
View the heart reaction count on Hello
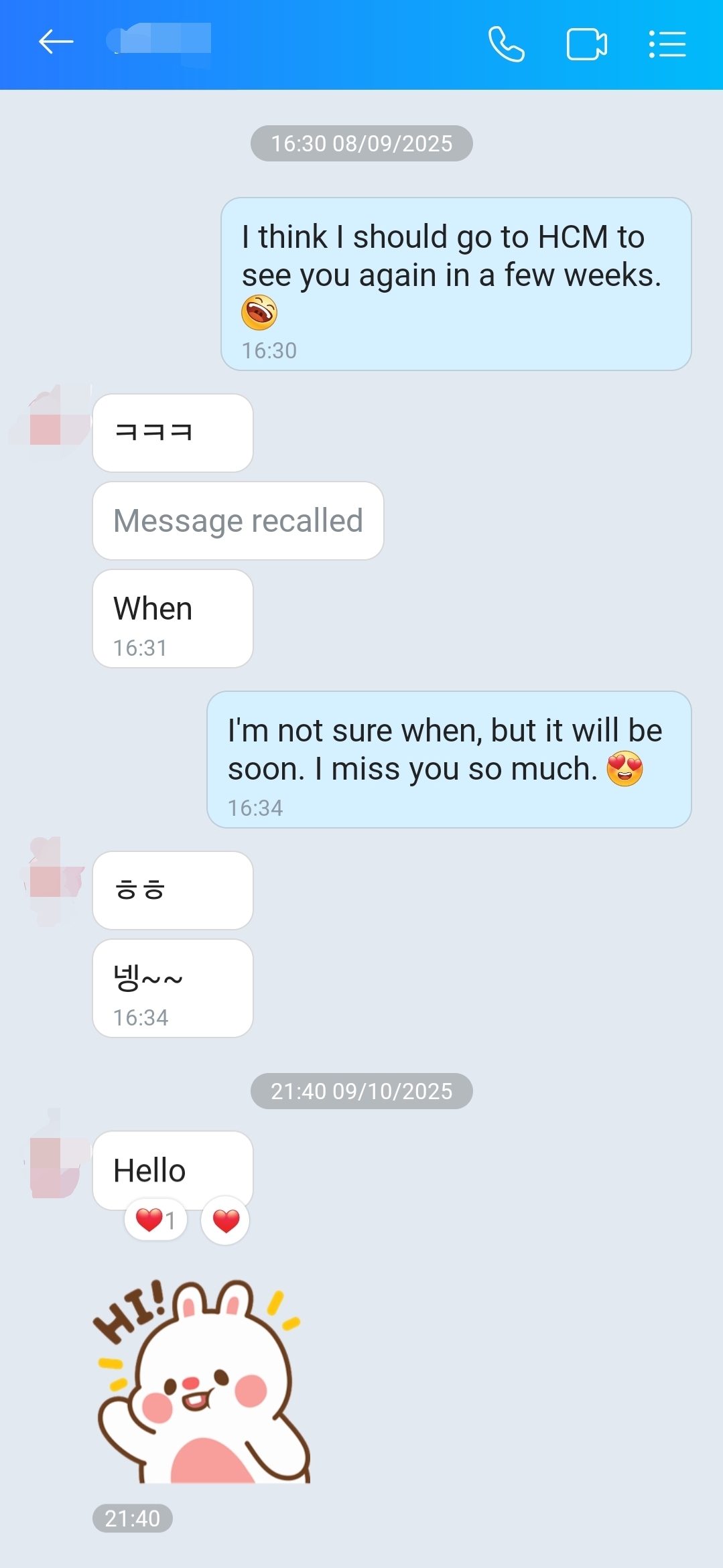[155, 1220]
